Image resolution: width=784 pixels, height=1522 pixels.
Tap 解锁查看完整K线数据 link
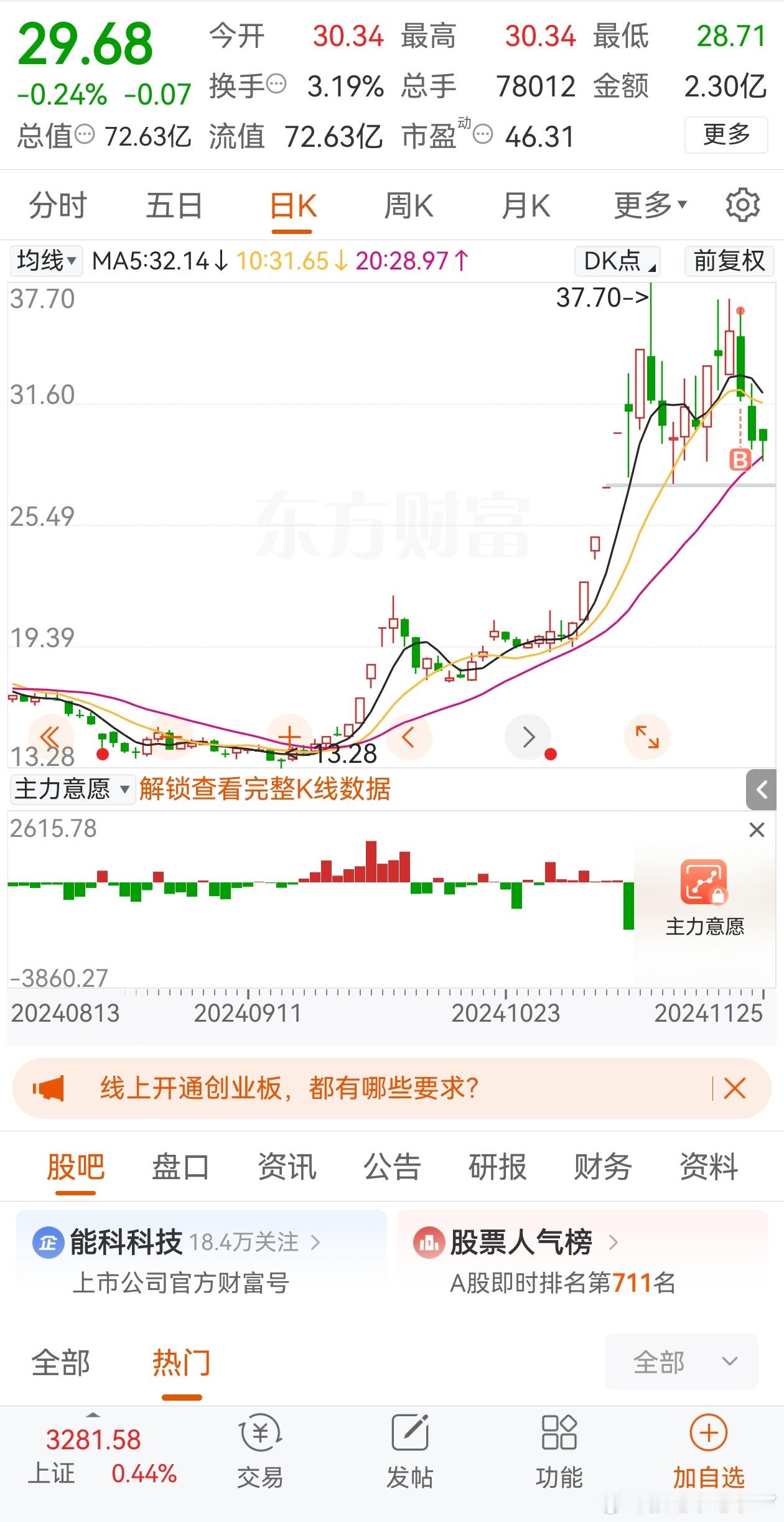(264, 789)
